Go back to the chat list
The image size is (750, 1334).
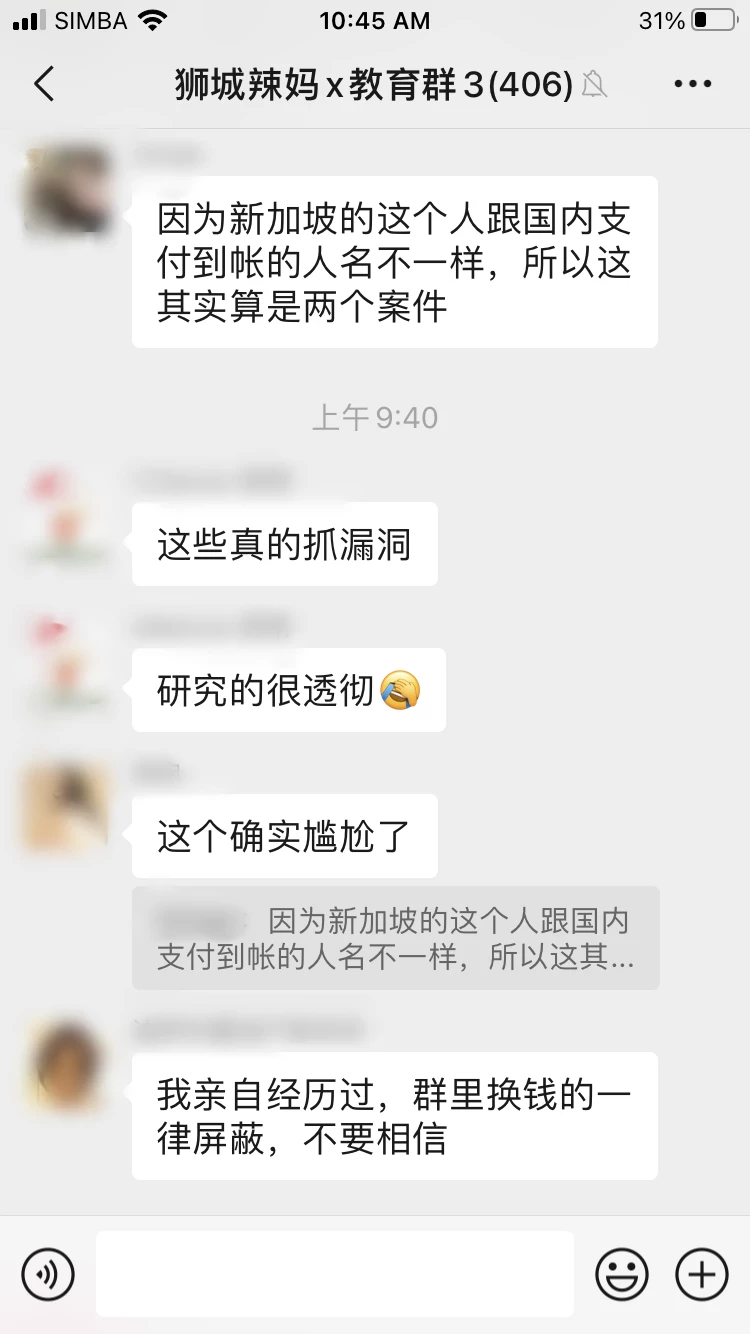tap(44, 84)
